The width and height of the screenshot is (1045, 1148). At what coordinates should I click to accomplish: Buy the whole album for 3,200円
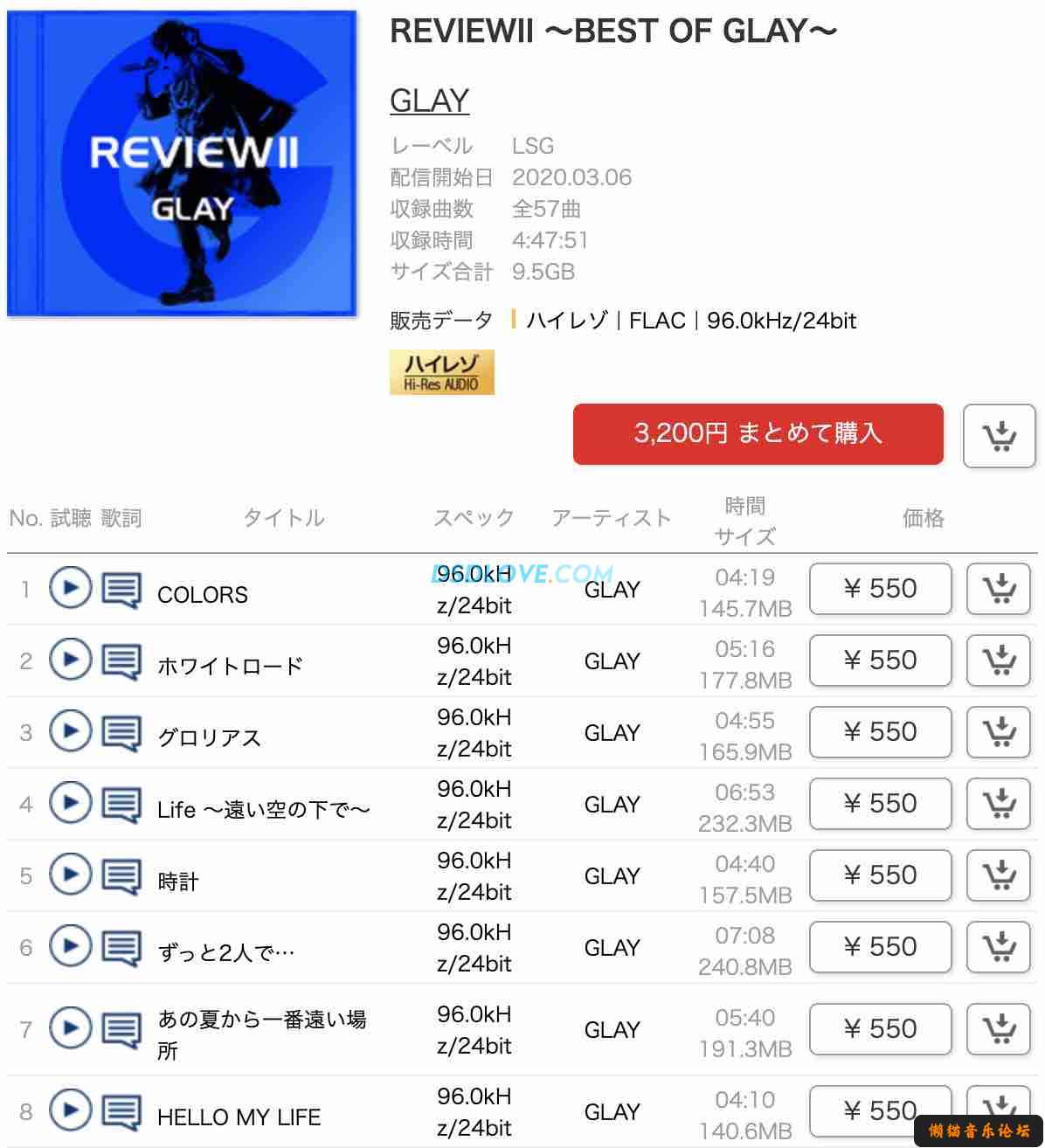[x=758, y=433]
